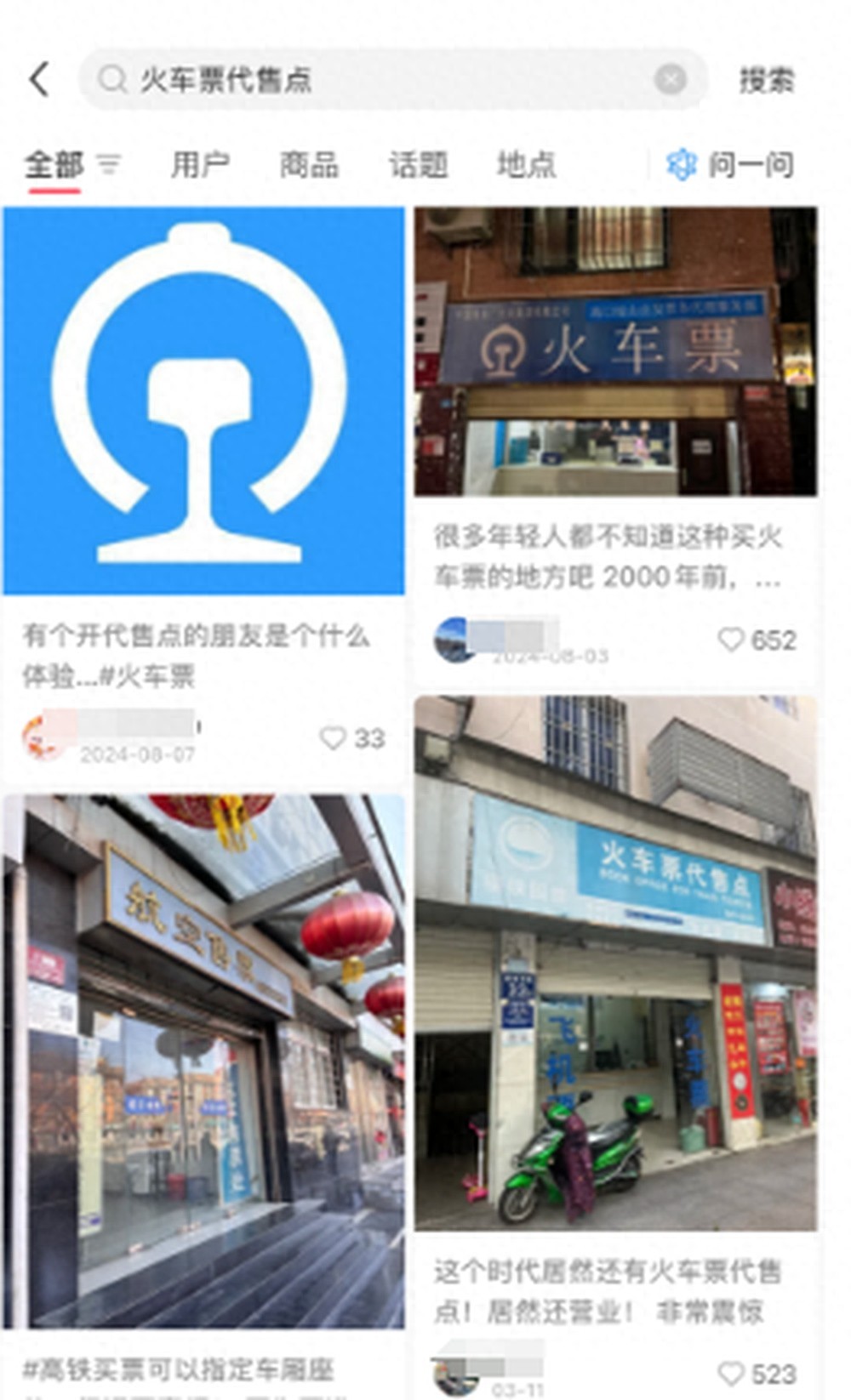
Task: Switch to the 用户 tab
Action: (200, 164)
